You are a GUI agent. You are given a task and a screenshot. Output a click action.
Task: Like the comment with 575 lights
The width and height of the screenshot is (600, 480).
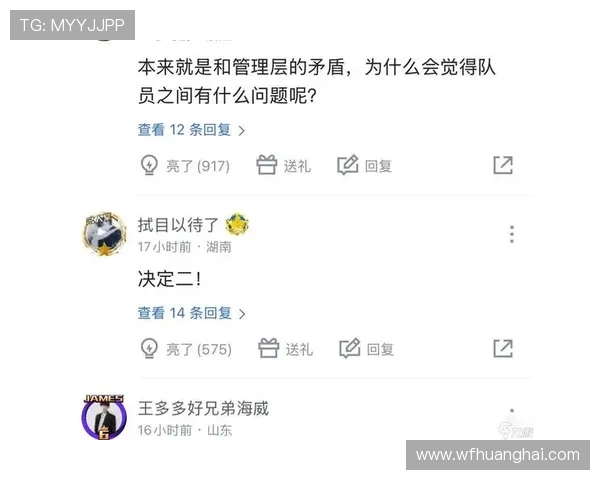(185, 349)
